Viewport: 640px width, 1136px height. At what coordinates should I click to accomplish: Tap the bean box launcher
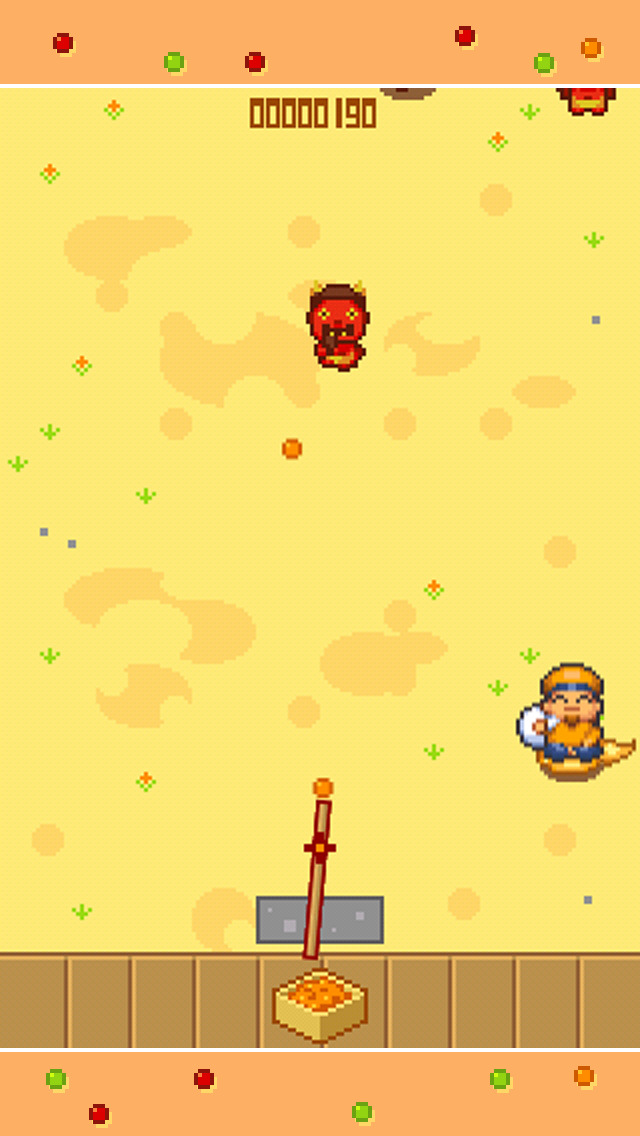tap(320, 1005)
